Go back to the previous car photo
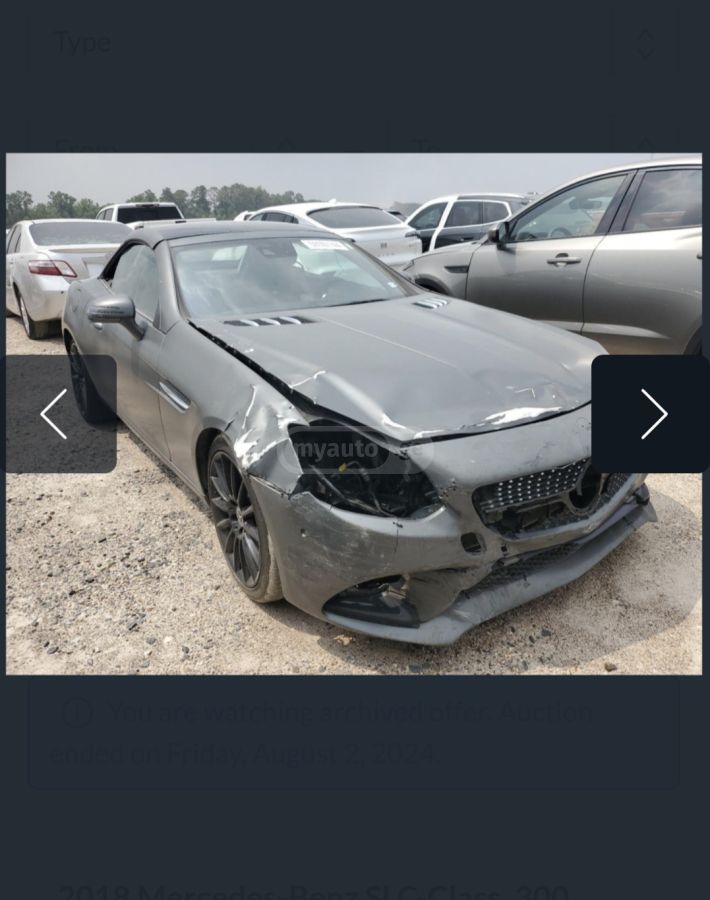The height and width of the screenshot is (900, 710). point(56,414)
